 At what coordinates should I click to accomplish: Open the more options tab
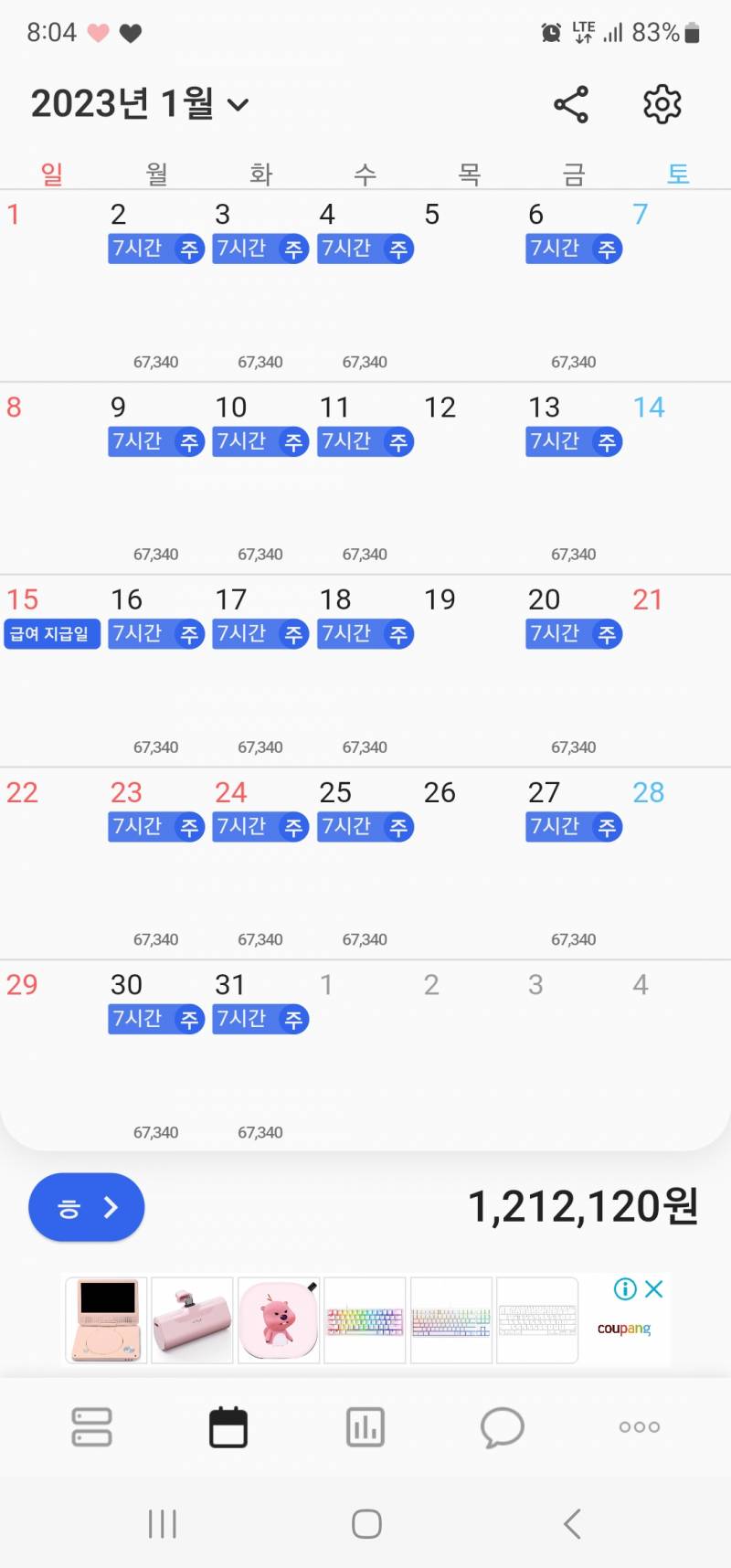[640, 1426]
